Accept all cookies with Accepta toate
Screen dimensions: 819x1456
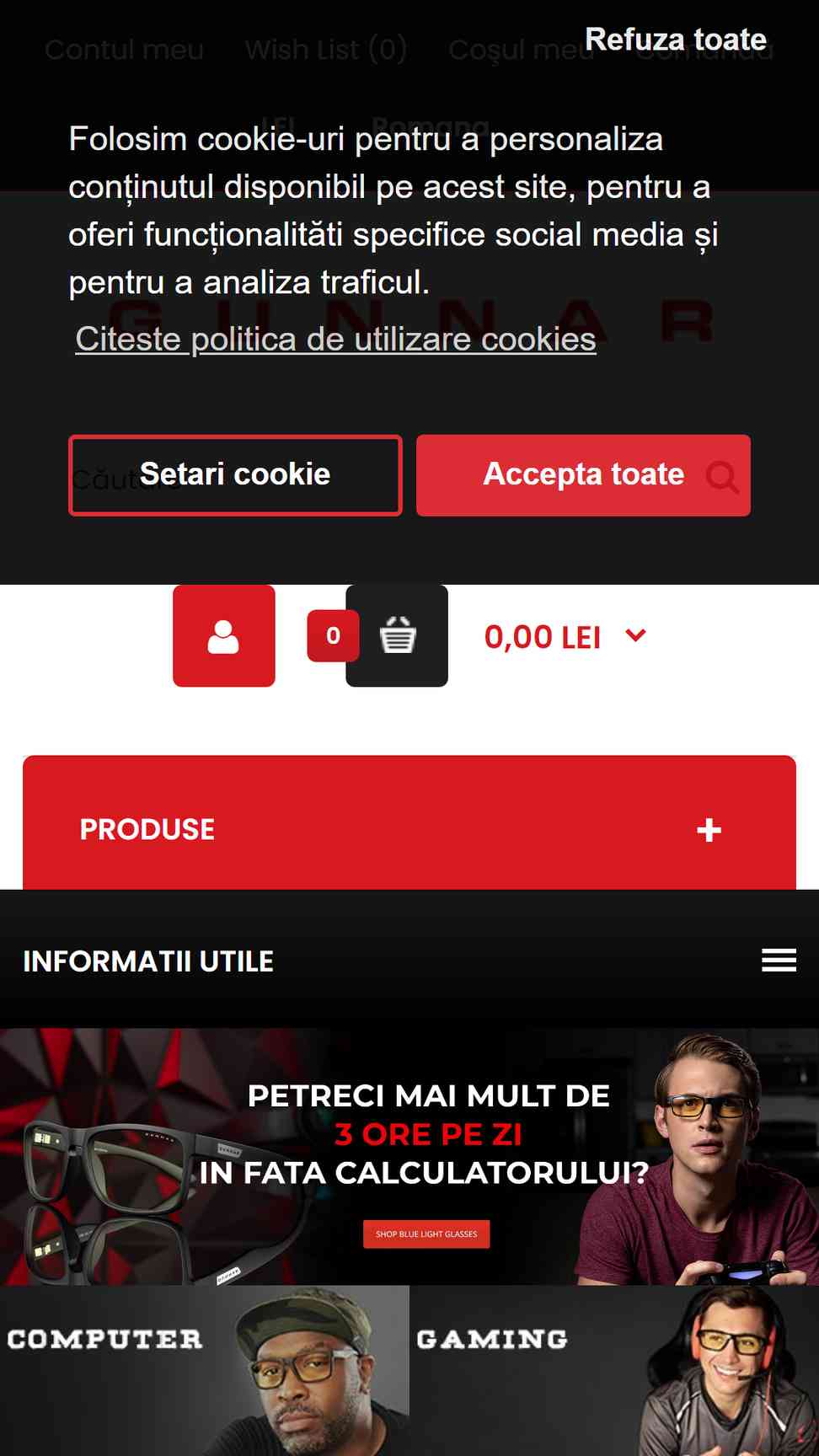(x=583, y=475)
